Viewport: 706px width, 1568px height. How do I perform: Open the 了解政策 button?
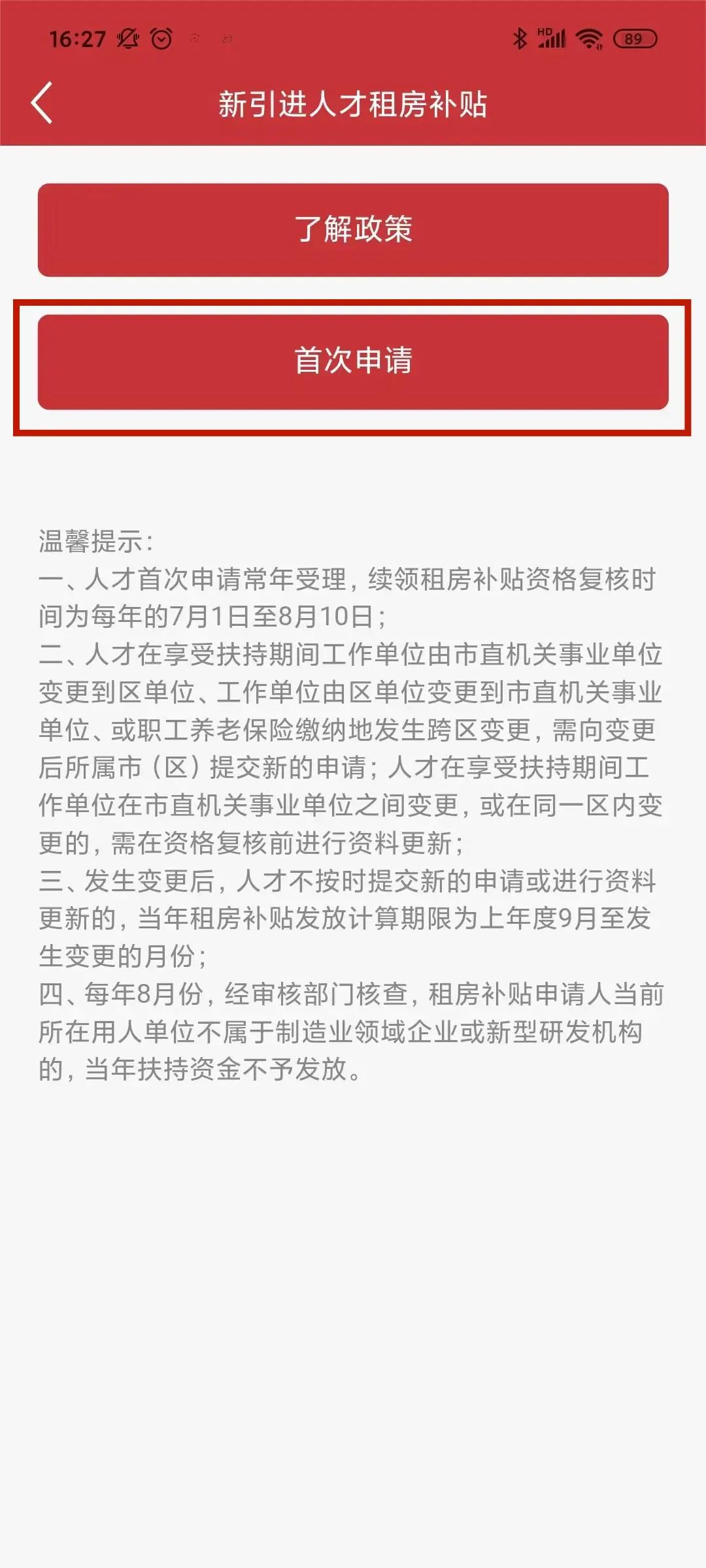[x=353, y=230]
